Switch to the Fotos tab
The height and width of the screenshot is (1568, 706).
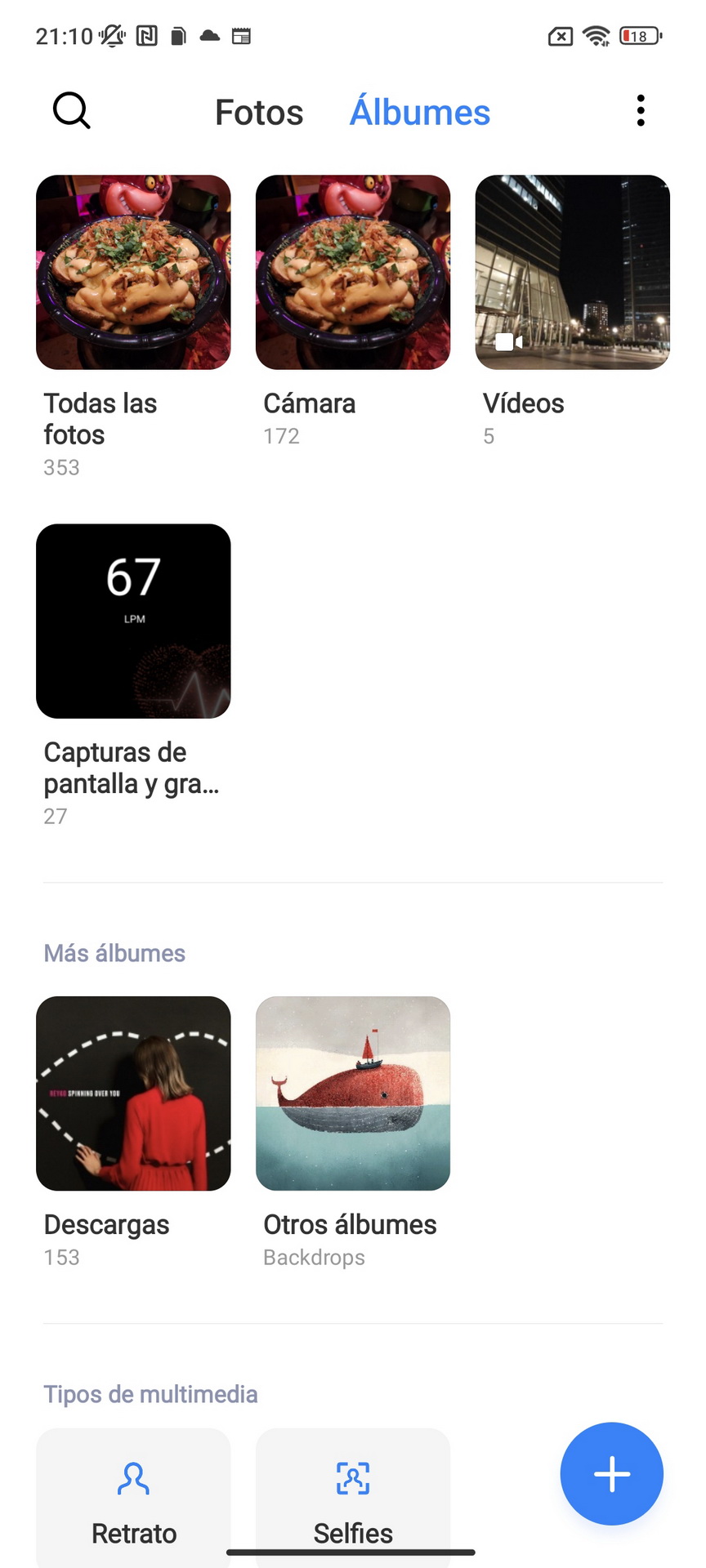point(259,113)
